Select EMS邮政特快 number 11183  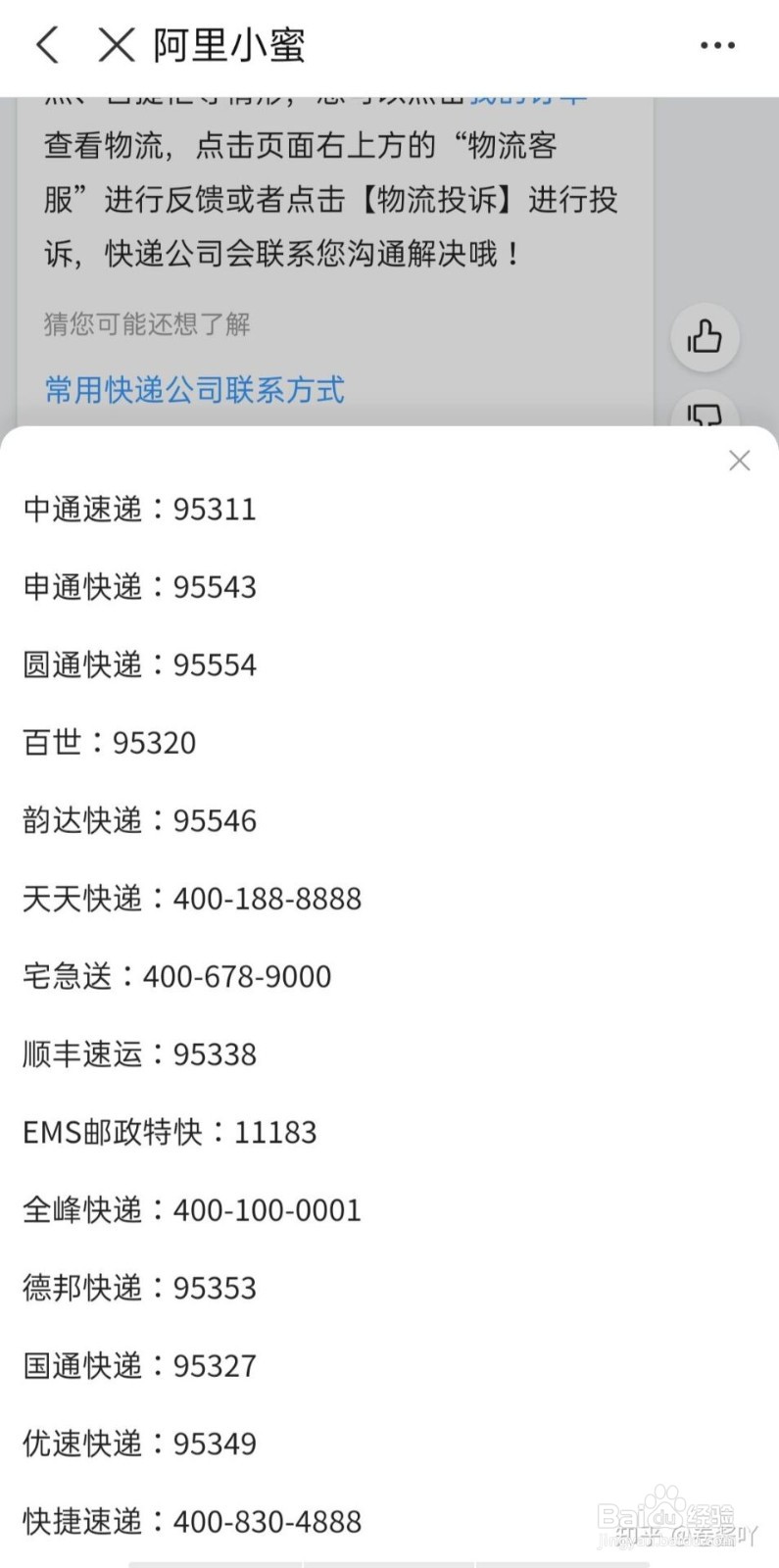pos(169,1132)
